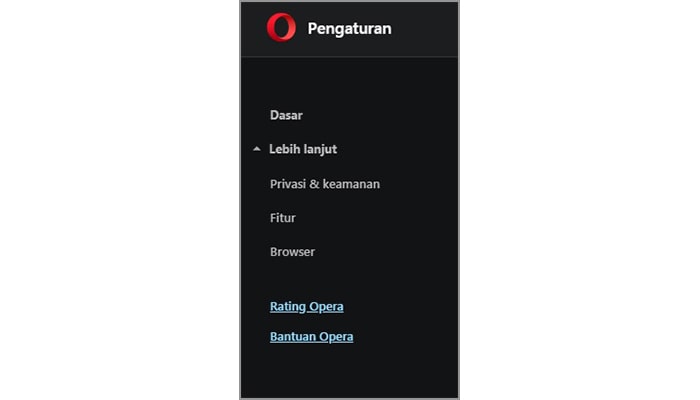This screenshot has height=400, width=700.
Task: Open the Rating Opera link
Action: tap(306, 307)
